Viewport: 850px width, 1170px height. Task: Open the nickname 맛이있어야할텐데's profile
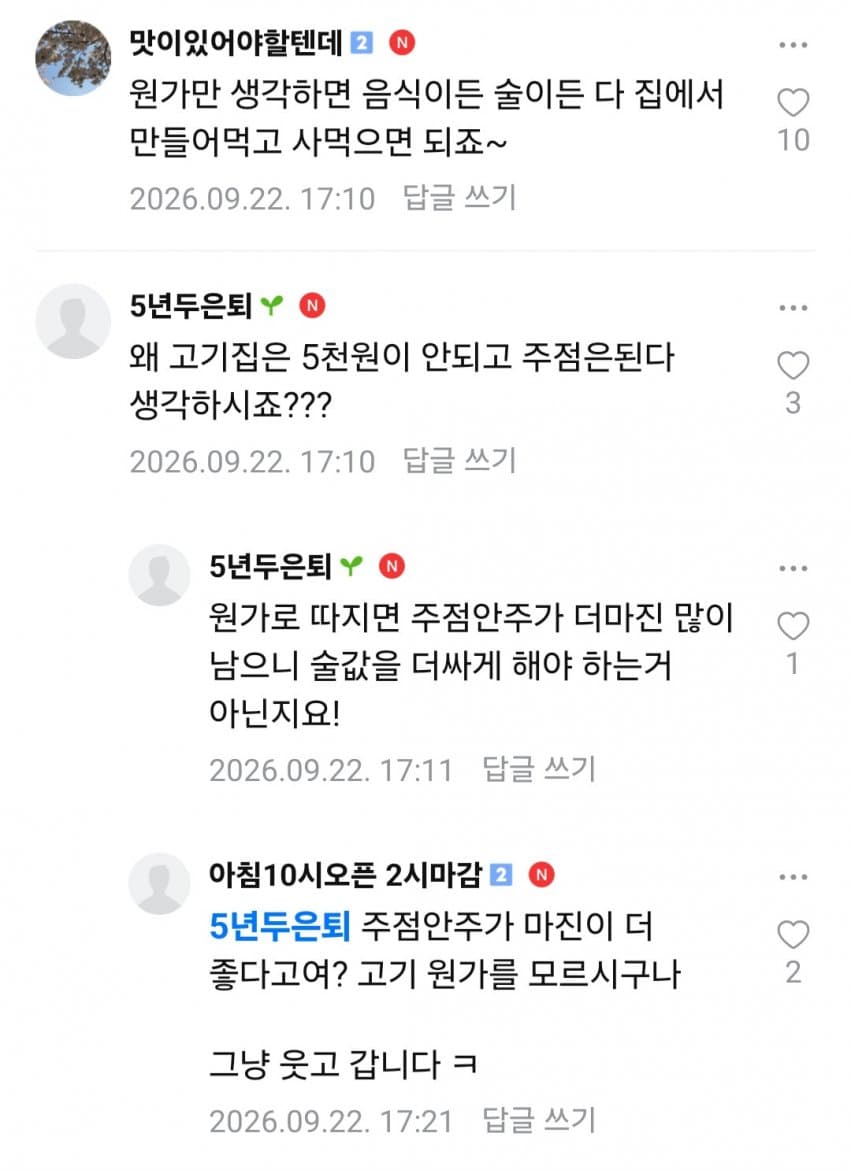tap(236, 43)
